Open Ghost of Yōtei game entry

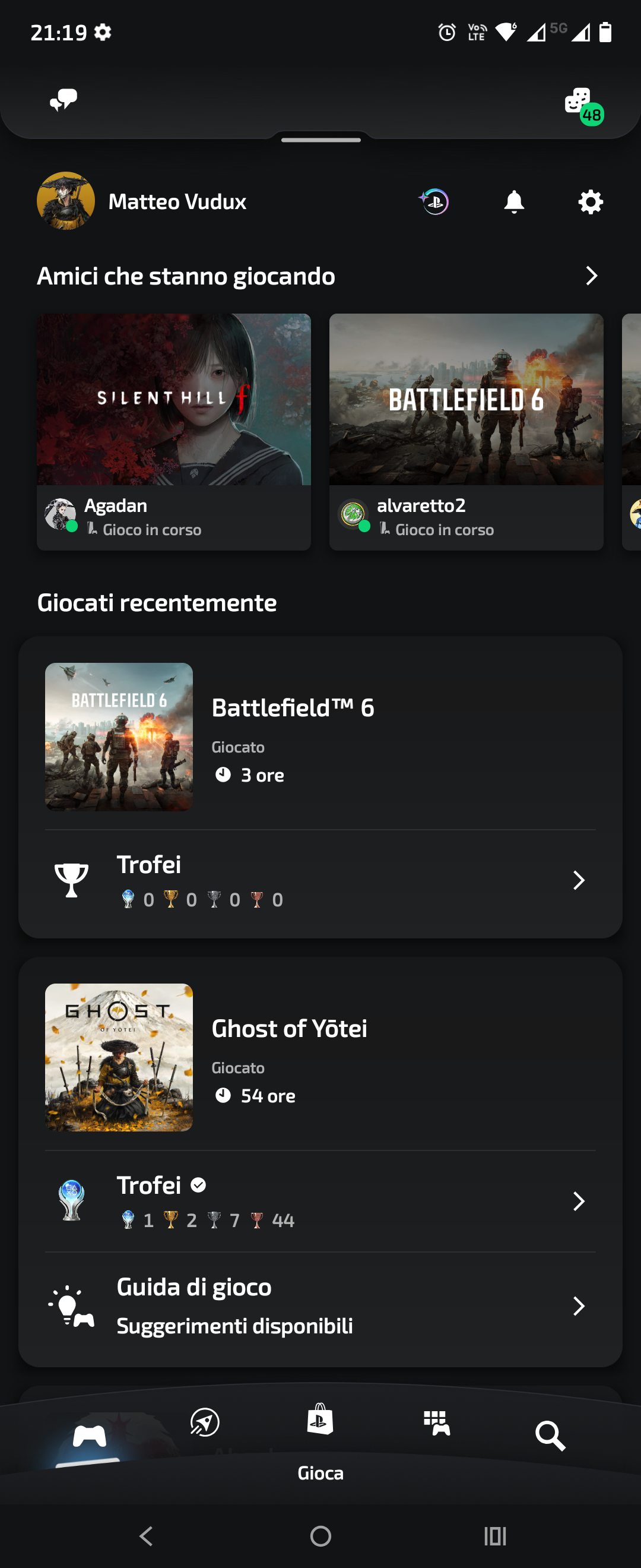click(320, 1057)
